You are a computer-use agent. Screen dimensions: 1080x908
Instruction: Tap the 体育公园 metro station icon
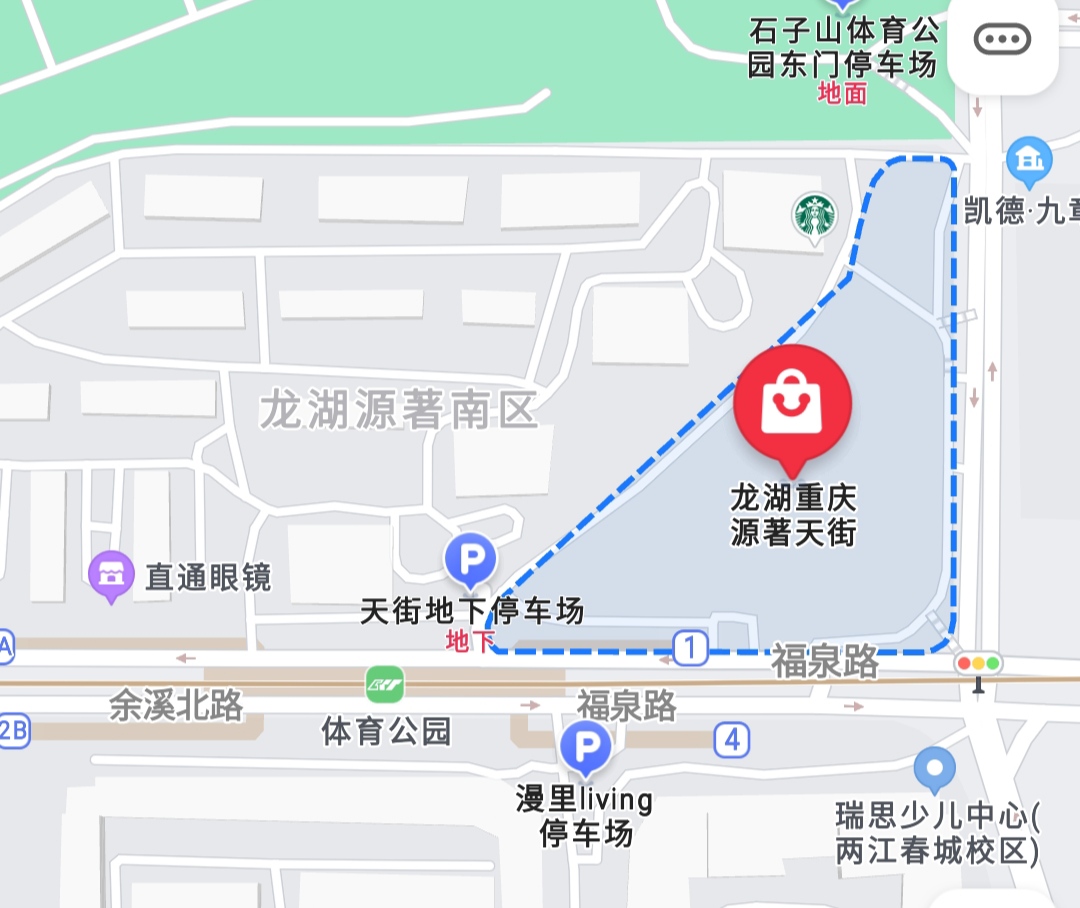tap(385, 685)
